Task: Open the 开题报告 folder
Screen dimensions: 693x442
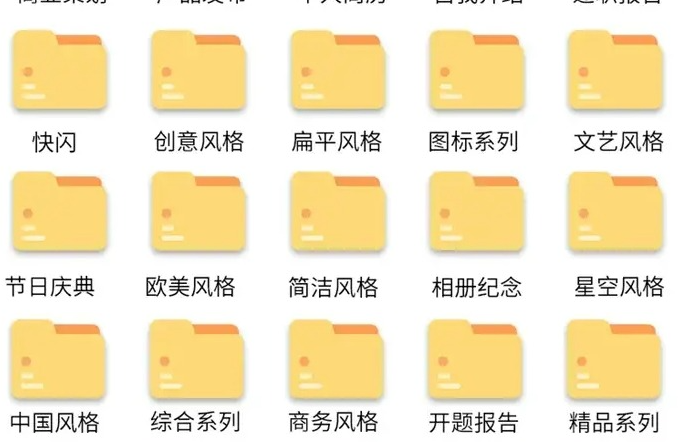Action: tap(473, 360)
